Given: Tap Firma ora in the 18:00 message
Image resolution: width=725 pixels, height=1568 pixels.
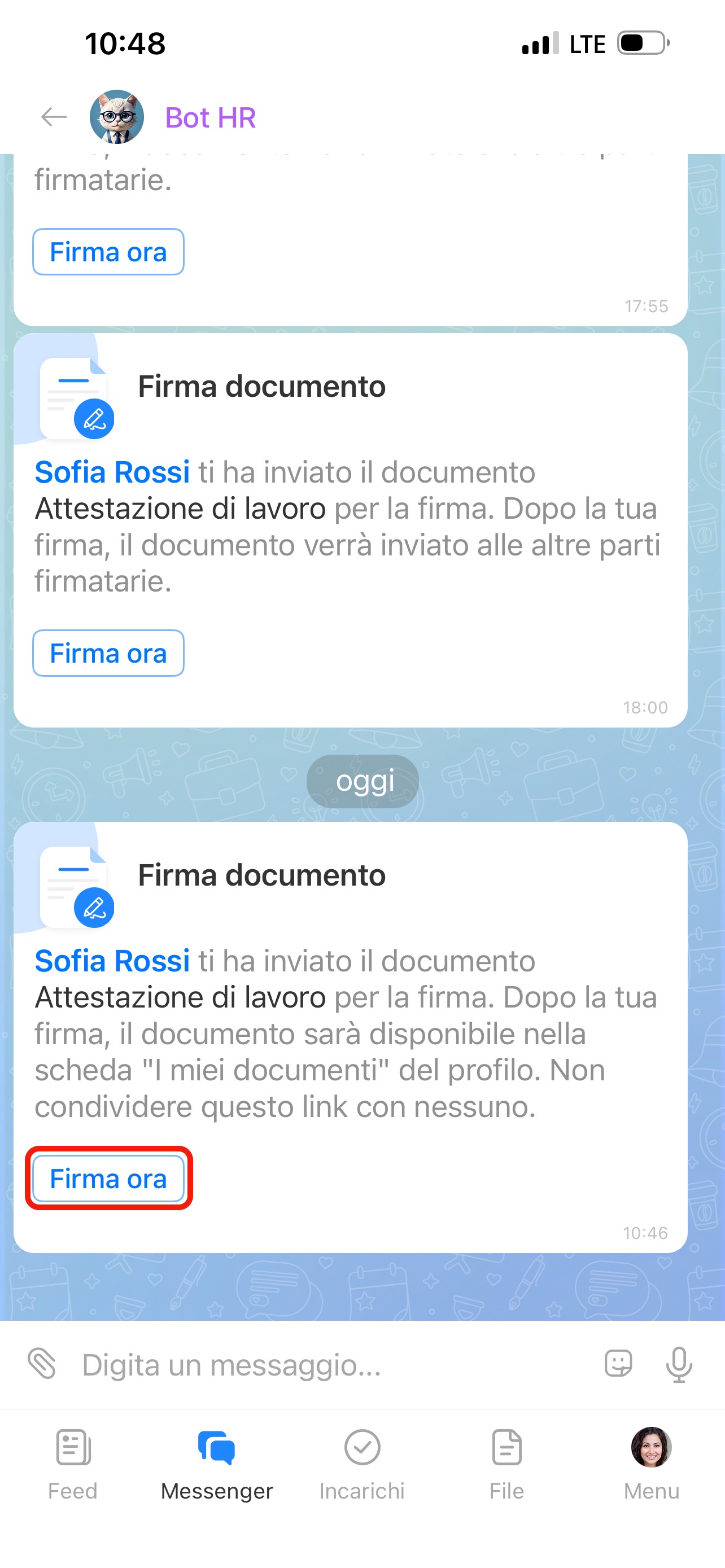Looking at the screenshot, I should (x=108, y=653).
